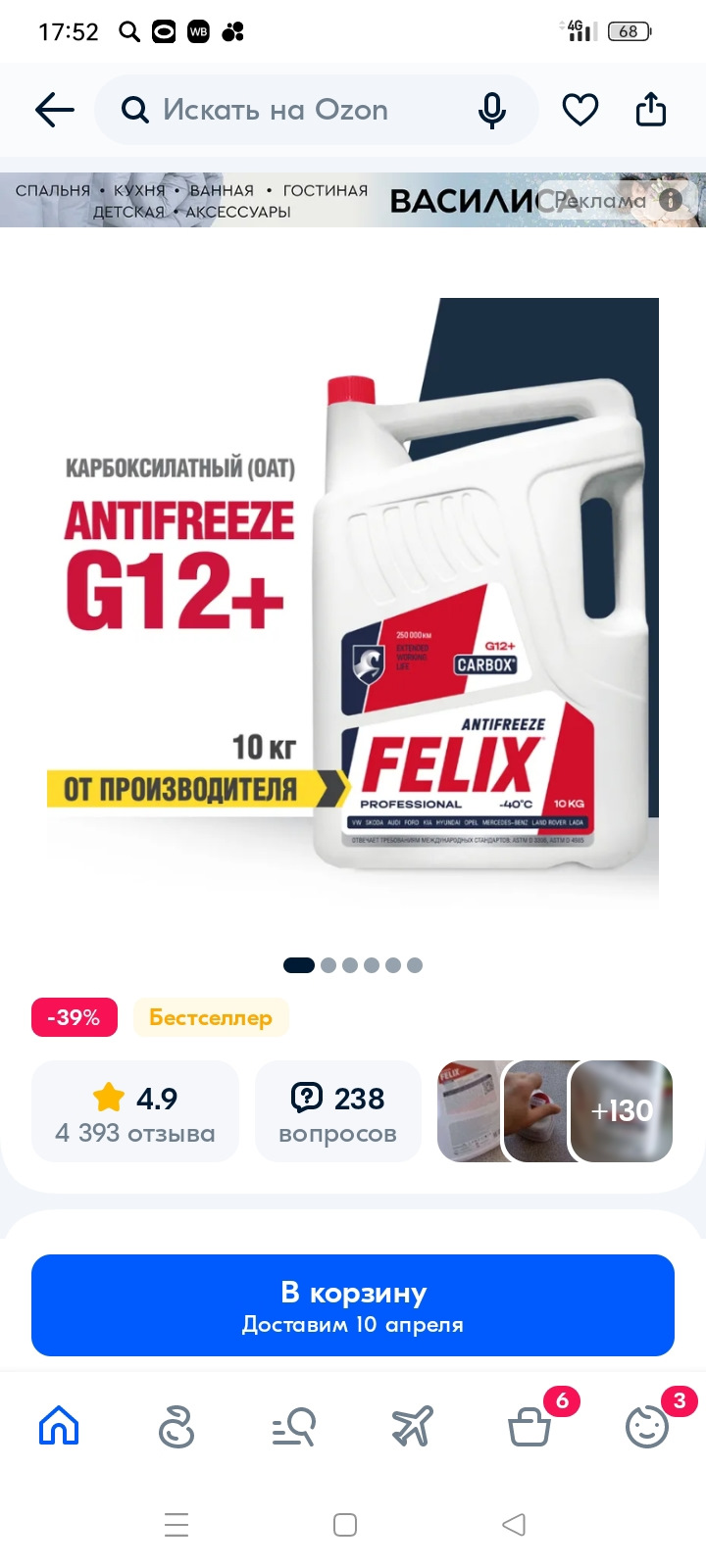
Task: Open the profile tab with 3 notifications
Action: coord(647,1426)
